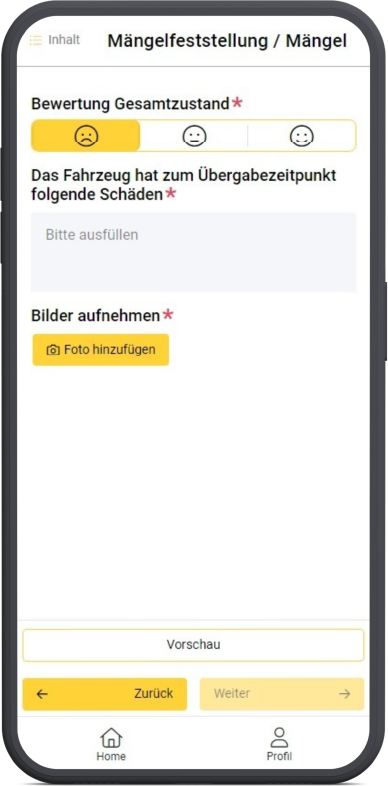
Task: Tap Foto hinzufügen to add a photo
Action: [101, 350]
